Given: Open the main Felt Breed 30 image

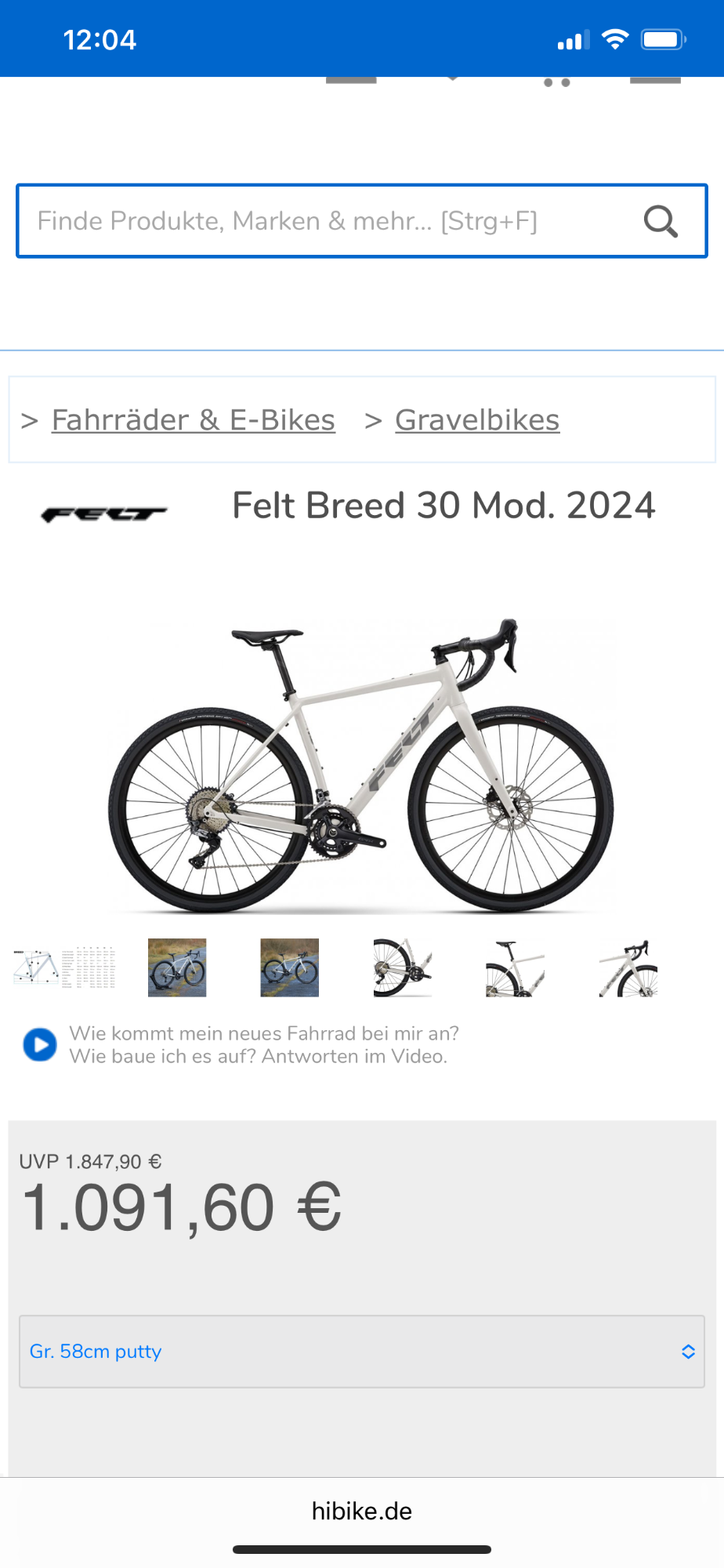Looking at the screenshot, I should [361, 764].
